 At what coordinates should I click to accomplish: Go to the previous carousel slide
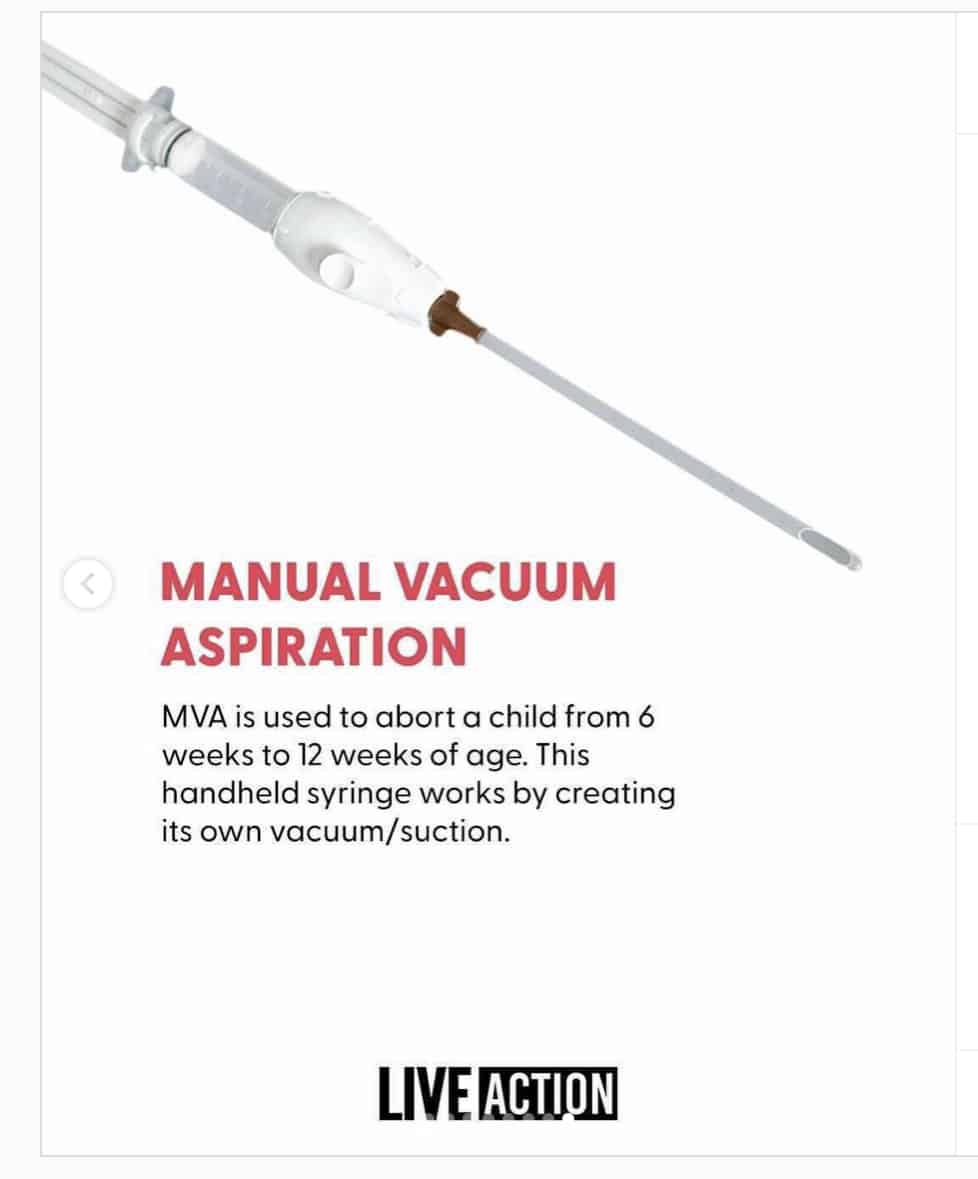tap(88, 584)
